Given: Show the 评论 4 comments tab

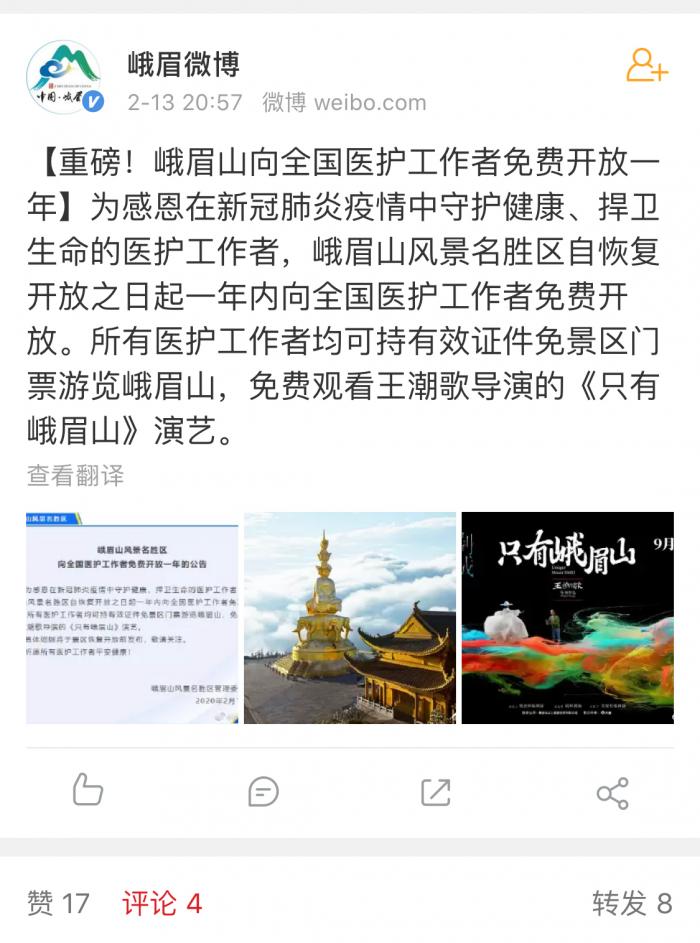Looking at the screenshot, I should pyautogui.click(x=162, y=904).
